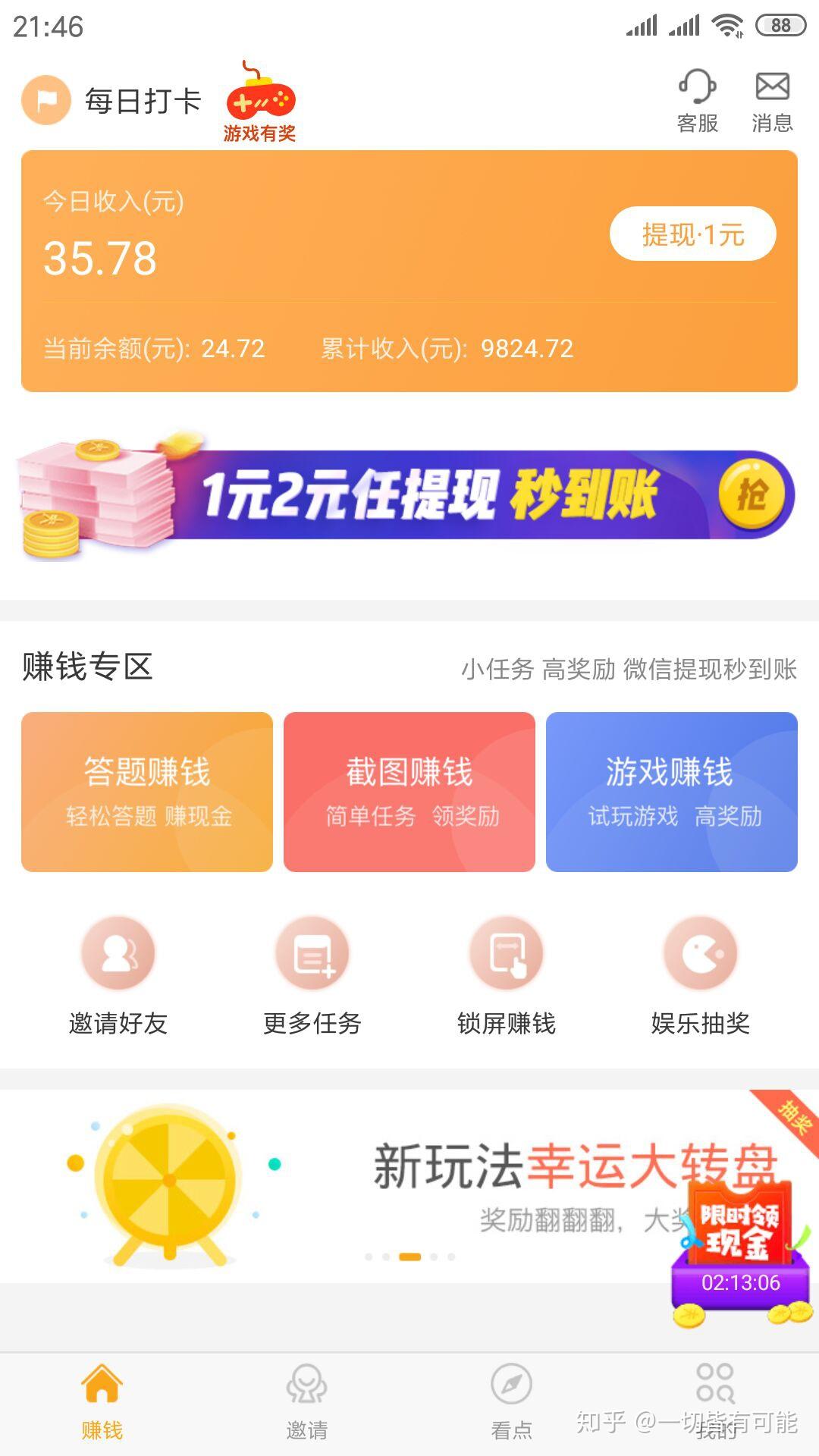Switch to the 我的 tab
Screen dimensions: 819x1456
tap(716, 1402)
